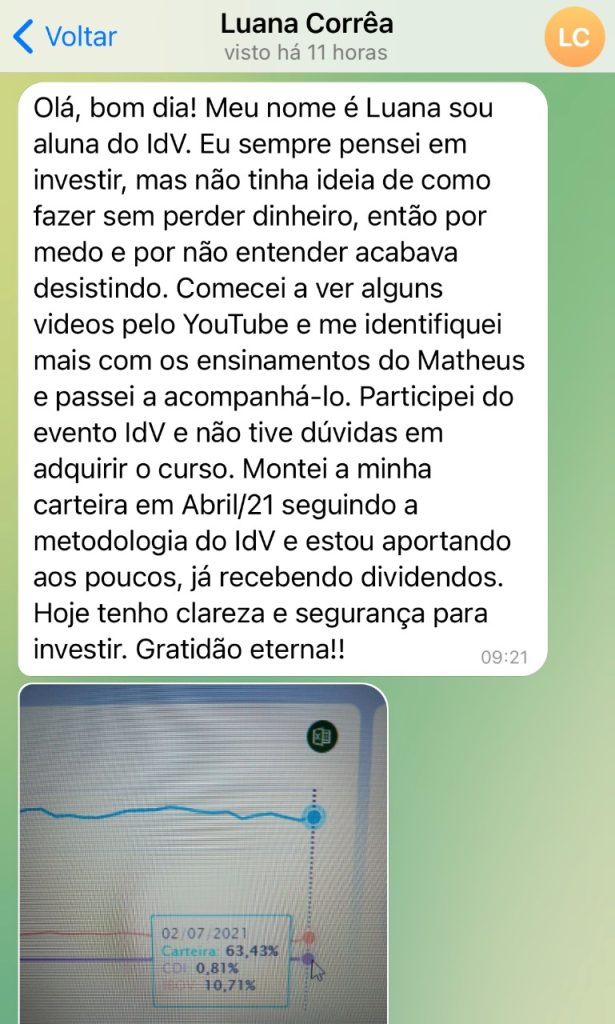Image resolution: width=615 pixels, height=1024 pixels.
Task: Go back using the Voltar button
Action: pyautogui.click(x=65, y=36)
